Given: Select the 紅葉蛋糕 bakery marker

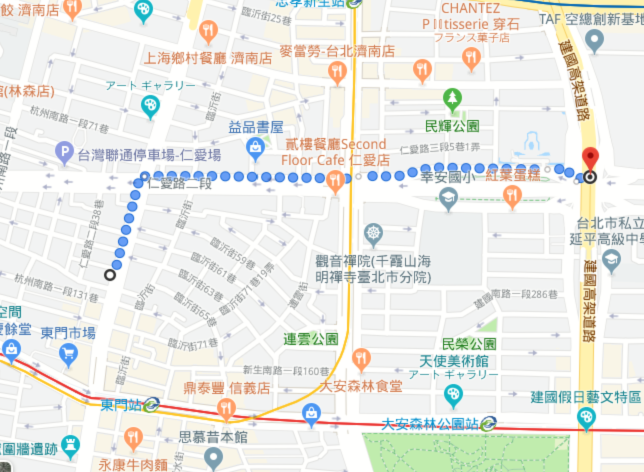Looking at the screenshot, I should [513, 195].
